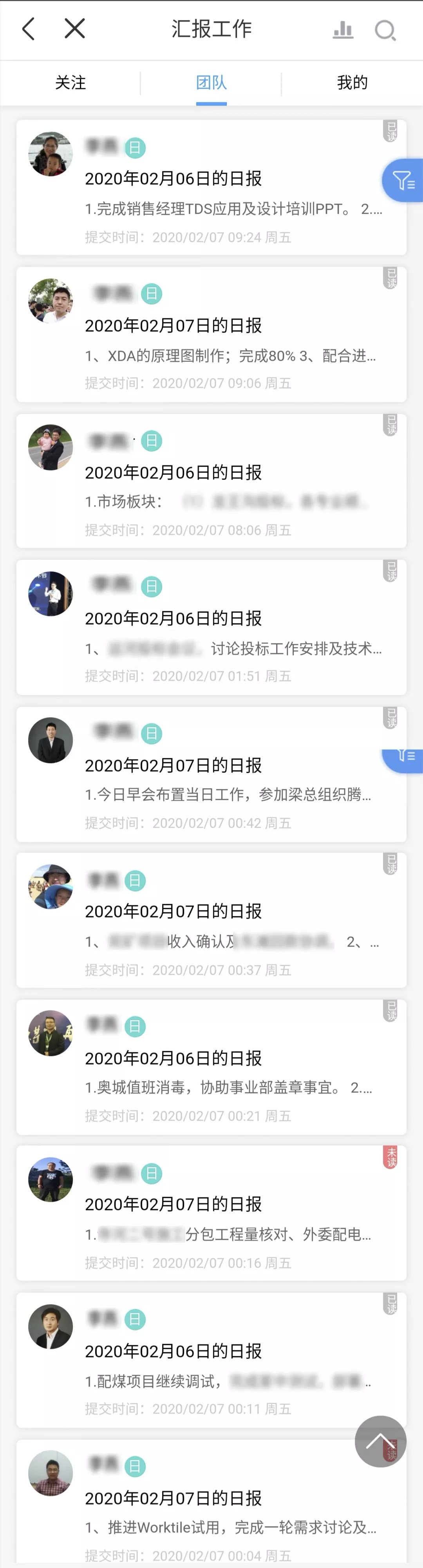Go back using the arrow icon
This screenshot has width=423, height=1568.
tap(29, 29)
